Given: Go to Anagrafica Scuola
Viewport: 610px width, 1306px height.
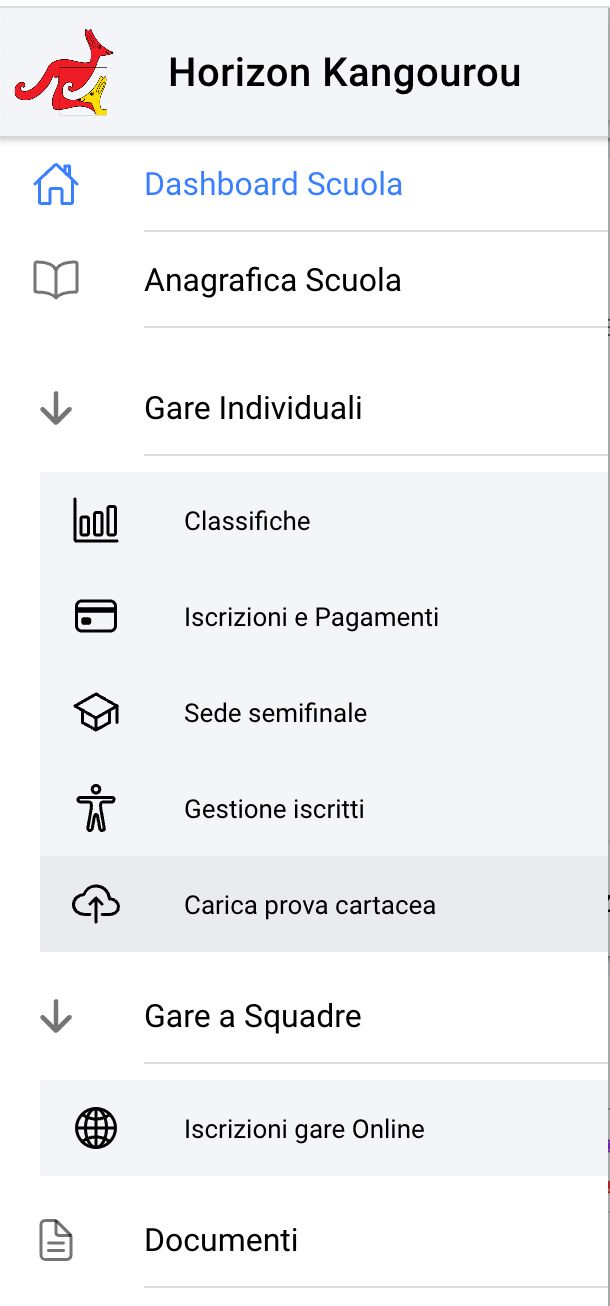Looking at the screenshot, I should pos(304,280).
